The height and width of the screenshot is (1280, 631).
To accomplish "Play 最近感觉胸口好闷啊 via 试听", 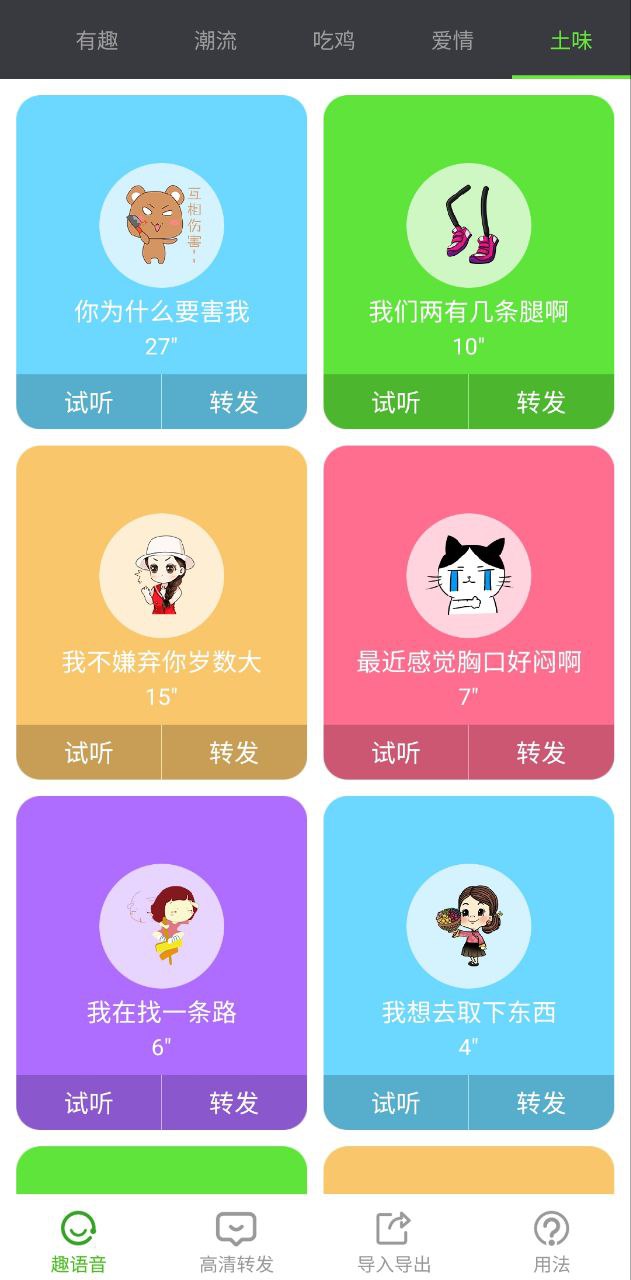I will tap(396, 752).
